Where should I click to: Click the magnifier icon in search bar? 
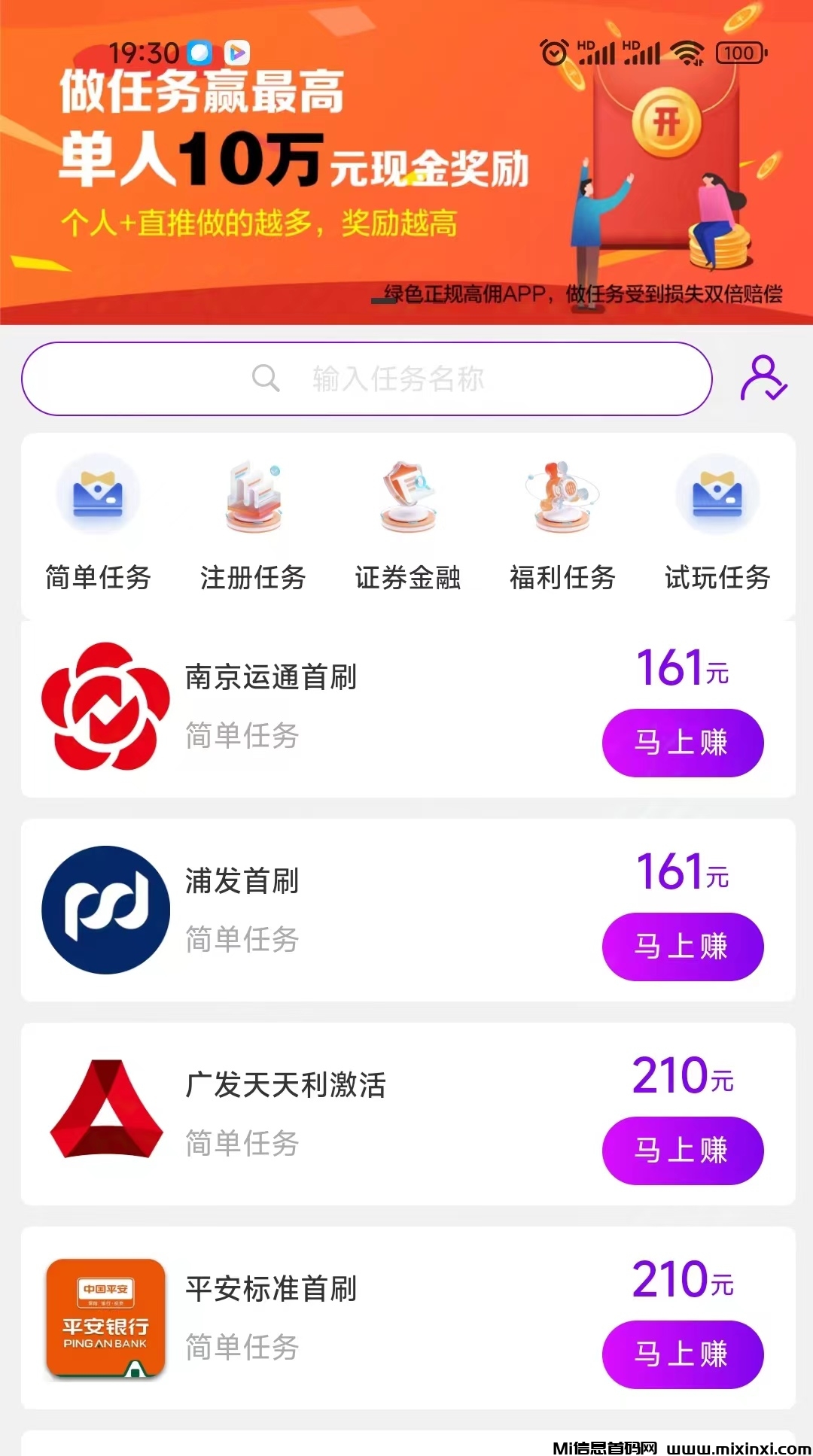(x=265, y=378)
